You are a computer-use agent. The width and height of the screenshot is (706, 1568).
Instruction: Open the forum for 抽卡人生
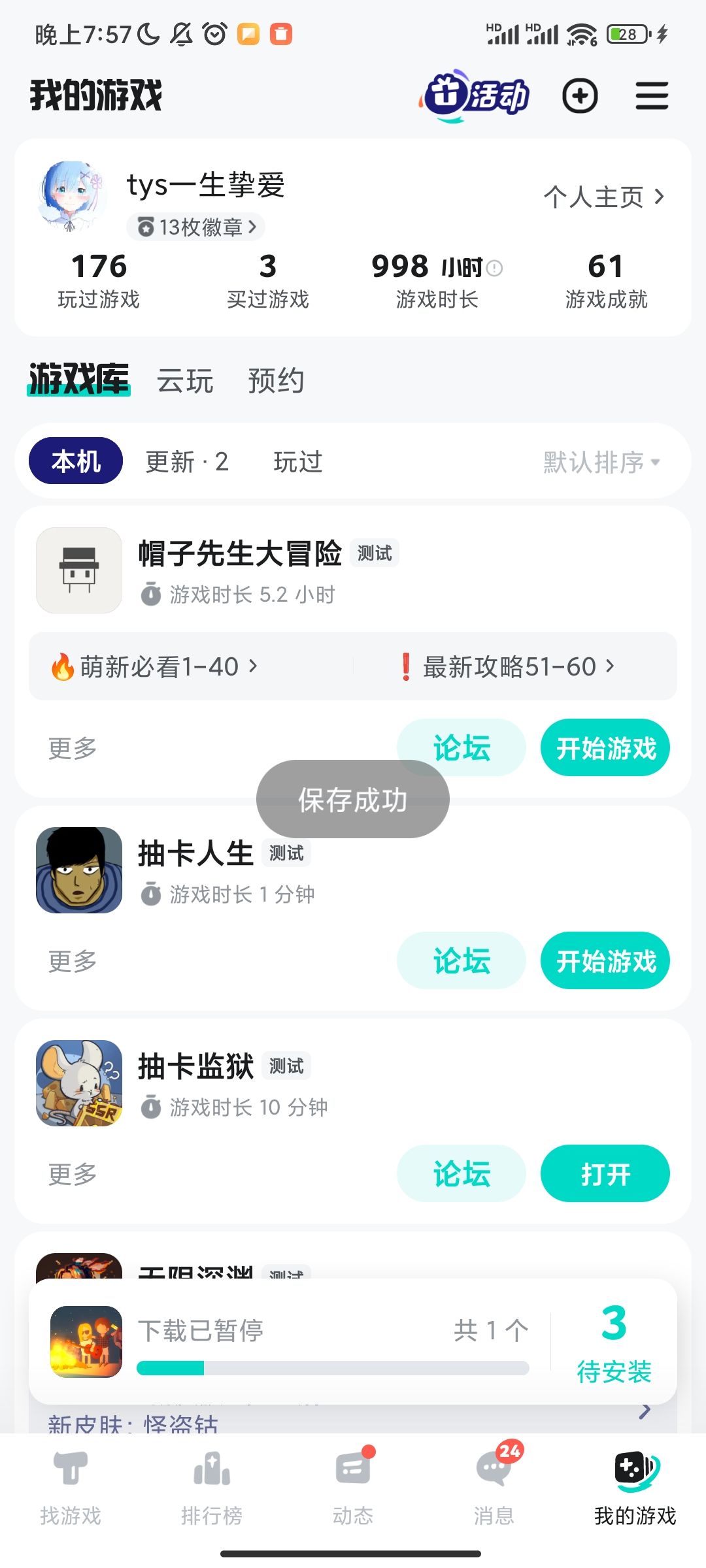[461, 960]
